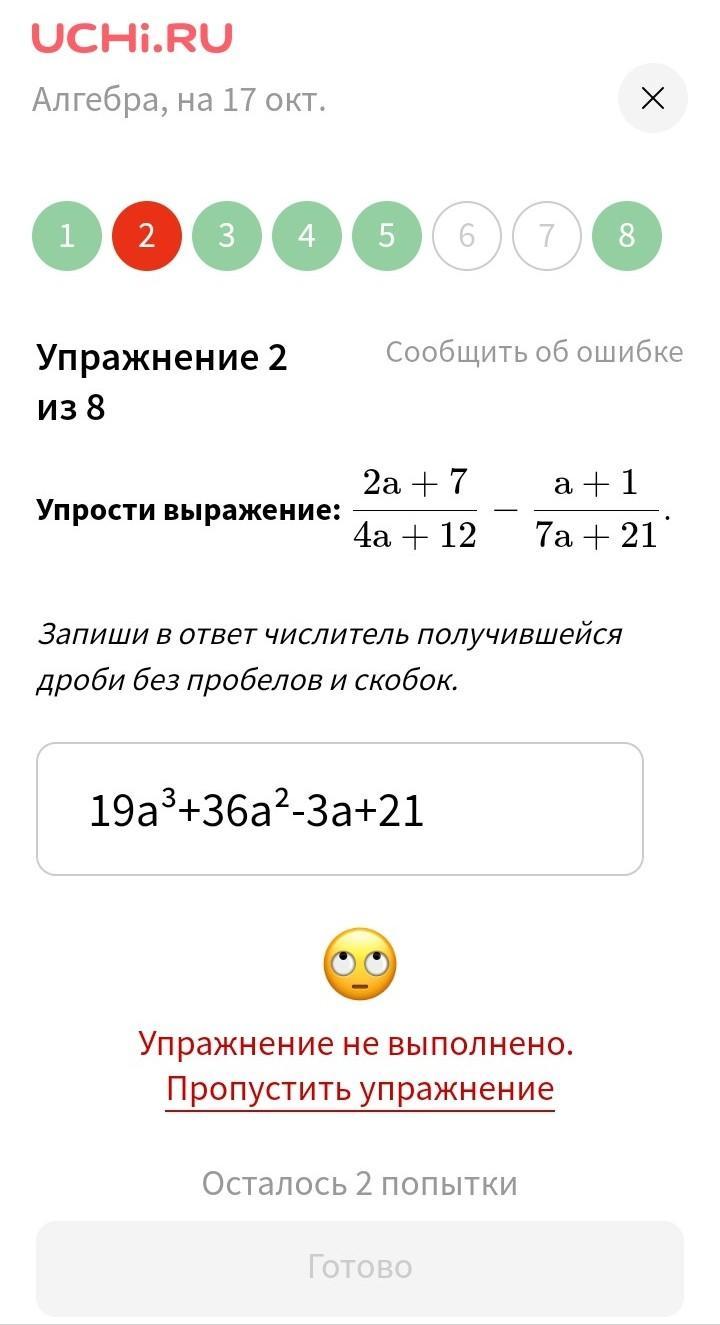Go to exercise 1
Image resolution: width=720 pixels, height=1325 pixels.
(67, 236)
